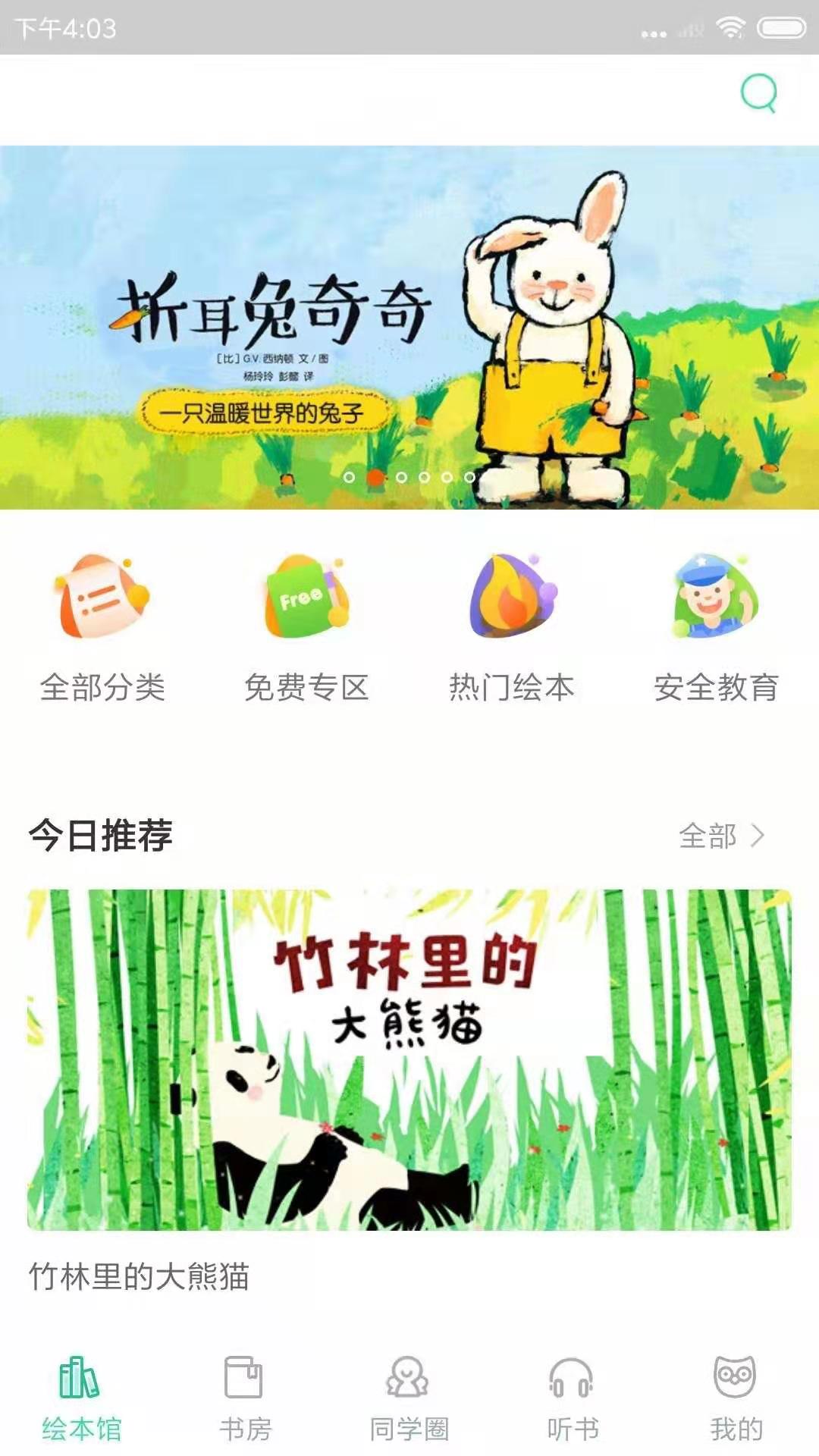View 全部 for 今日推荐
The height and width of the screenshot is (1456, 819).
click(x=720, y=836)
